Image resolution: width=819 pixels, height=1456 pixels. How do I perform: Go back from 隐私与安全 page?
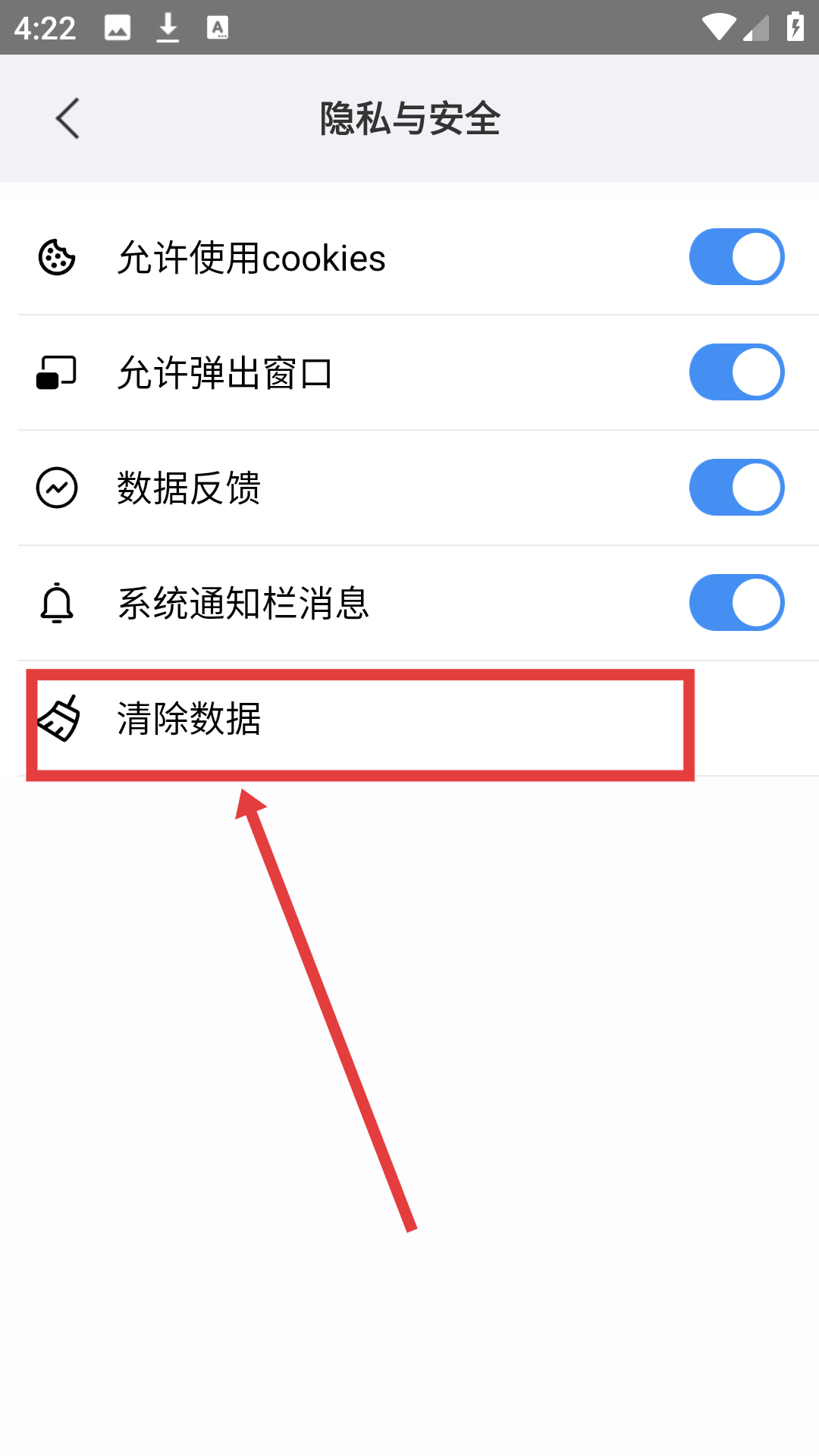tap(67, 118)
